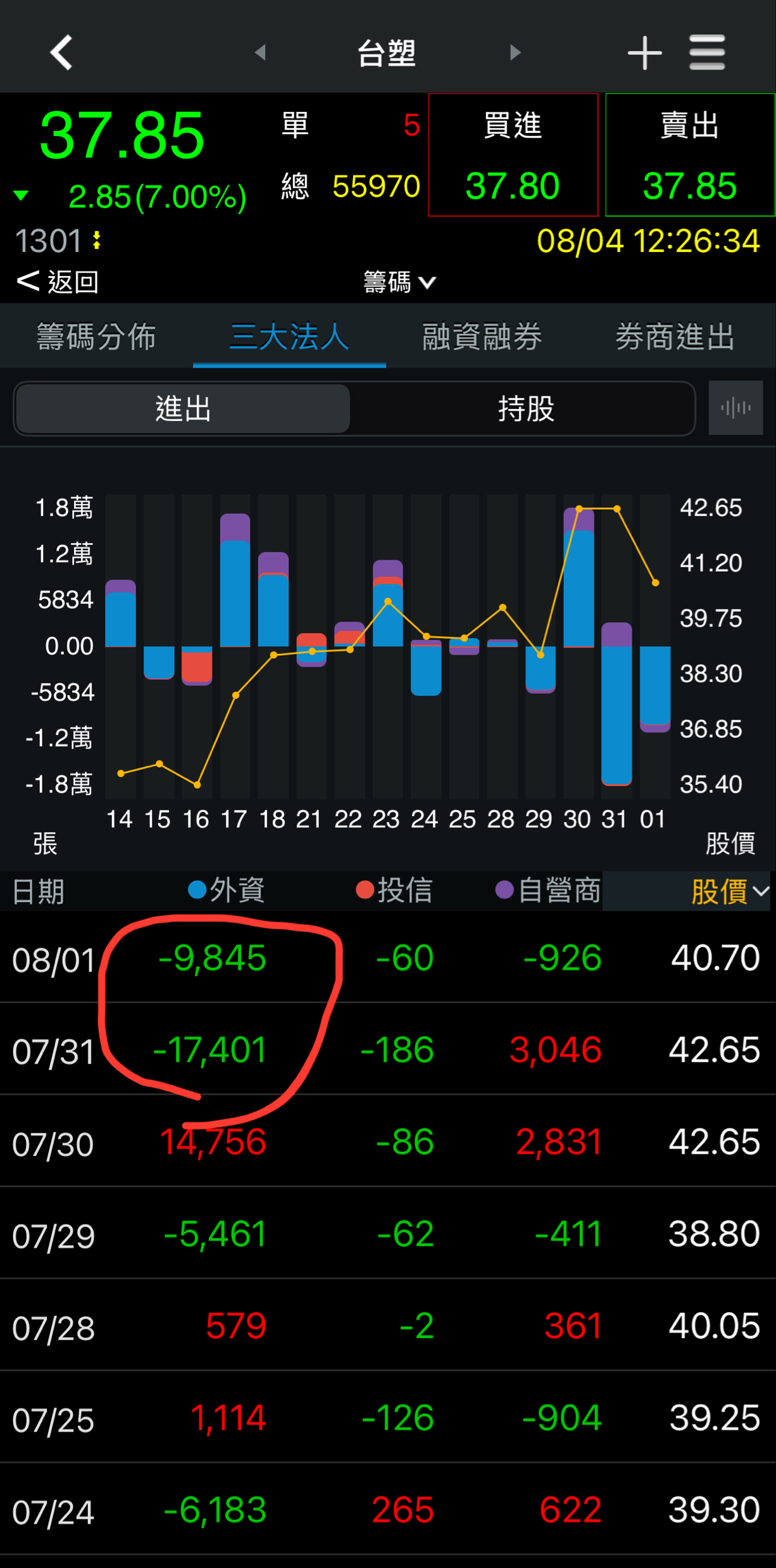Image resolution: width=776 pixels, height=1568 pixels.
Task: Open the hamburger menu
Action: [x=707, y=53]
